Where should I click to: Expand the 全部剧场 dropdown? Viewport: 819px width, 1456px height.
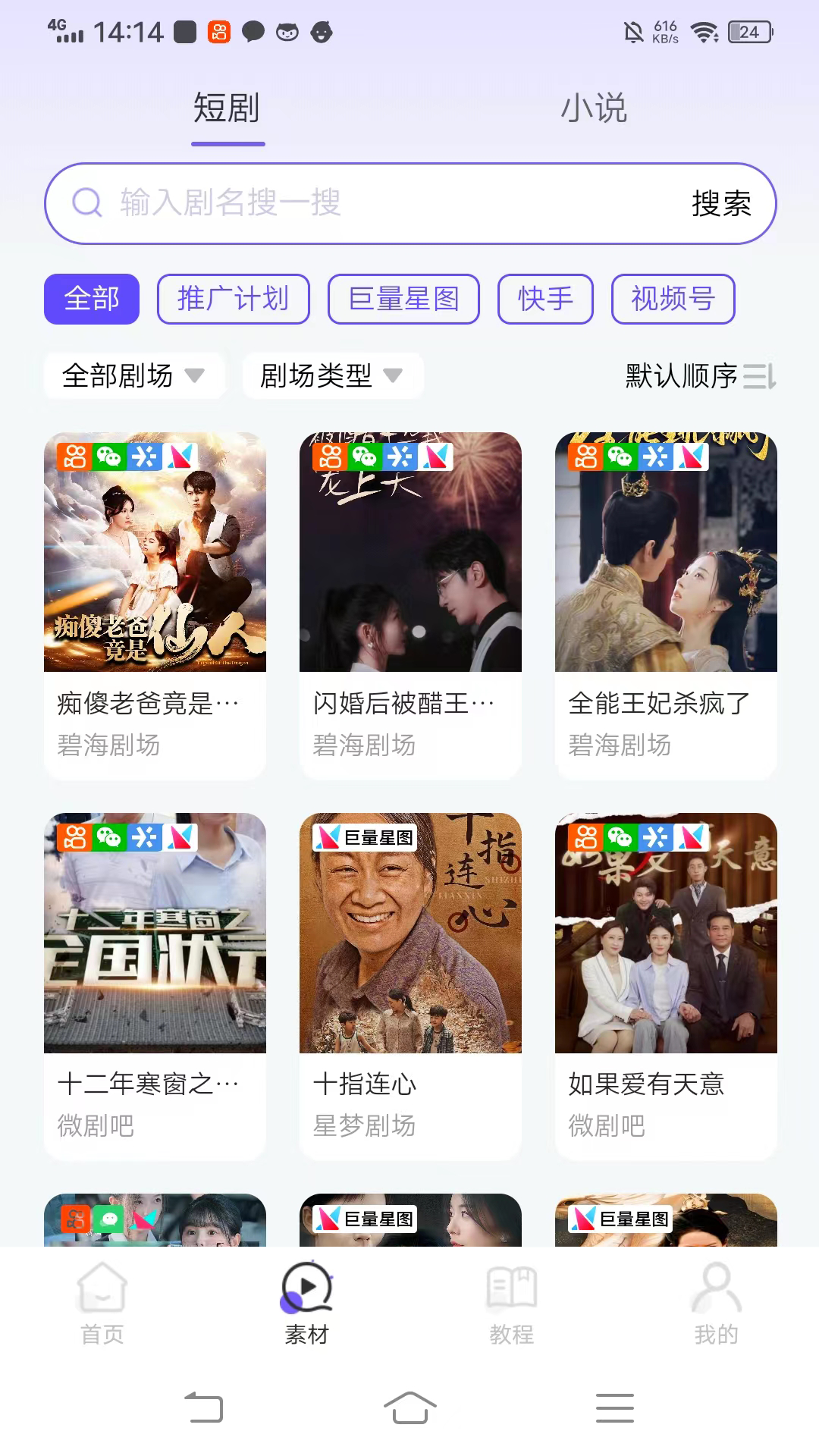click(x=133, y=375)
